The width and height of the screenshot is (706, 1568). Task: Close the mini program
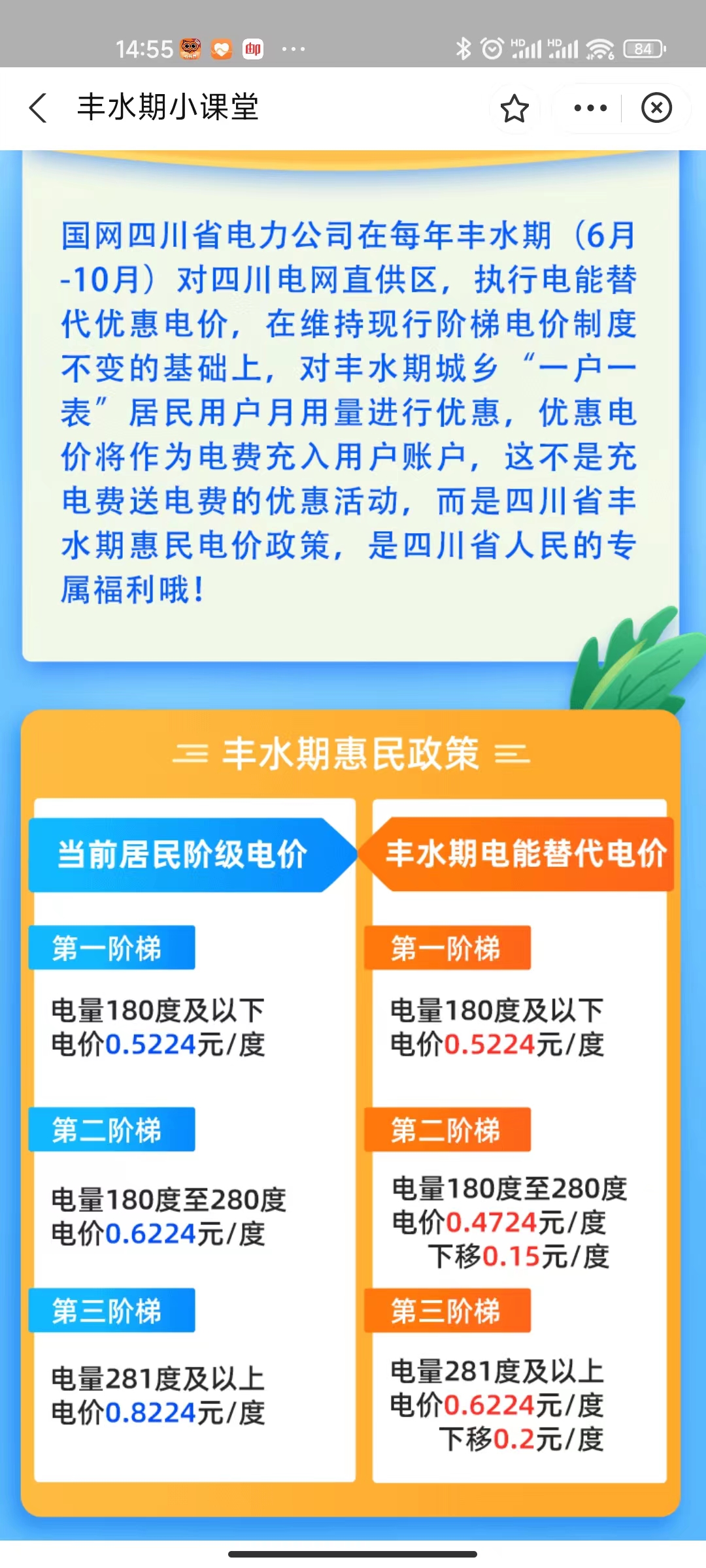(656, 108)
